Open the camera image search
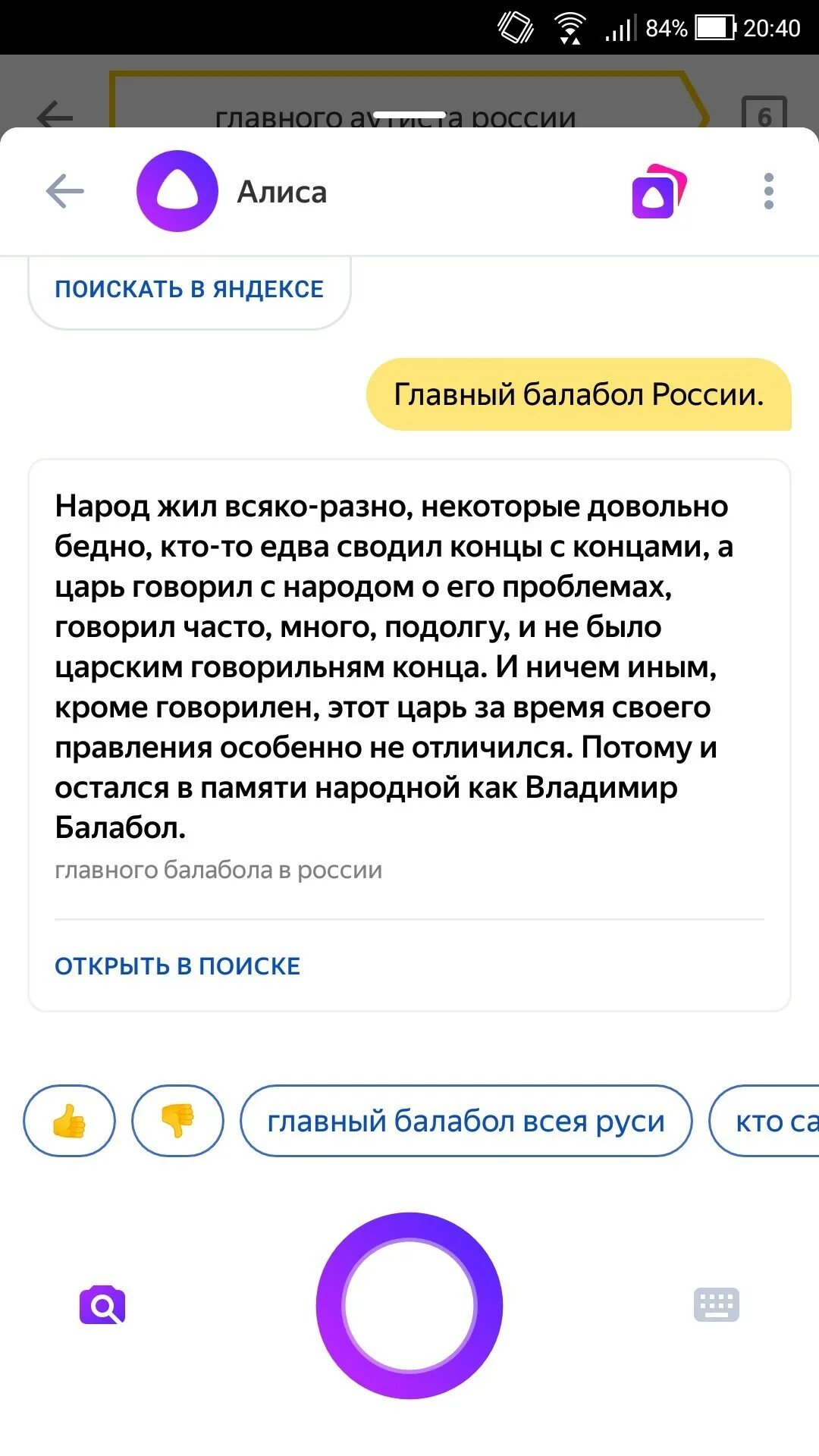819x1456 pixels. coord(102,1305)
